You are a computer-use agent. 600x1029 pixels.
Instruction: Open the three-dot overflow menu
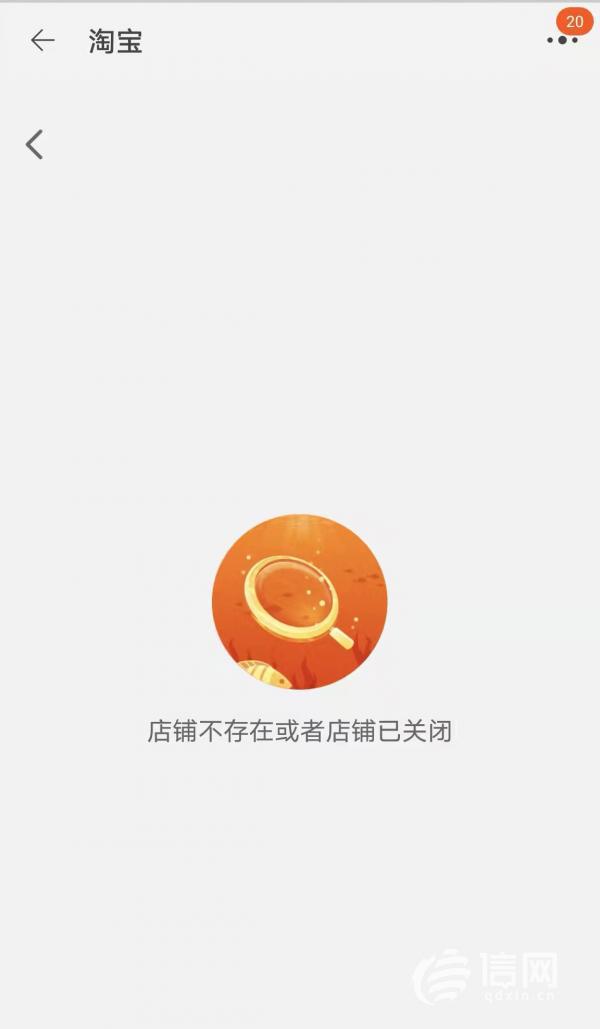click(563, 40)
